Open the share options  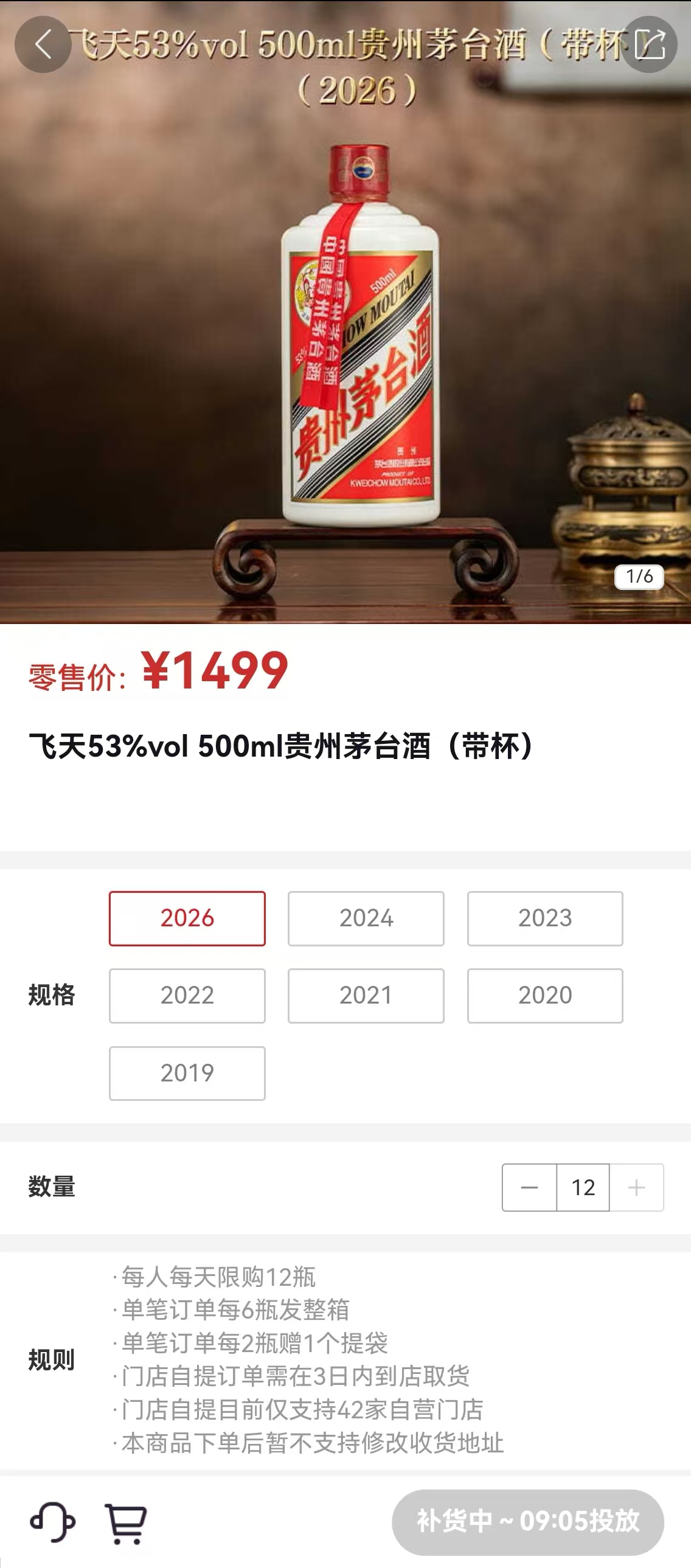(649, 44)
